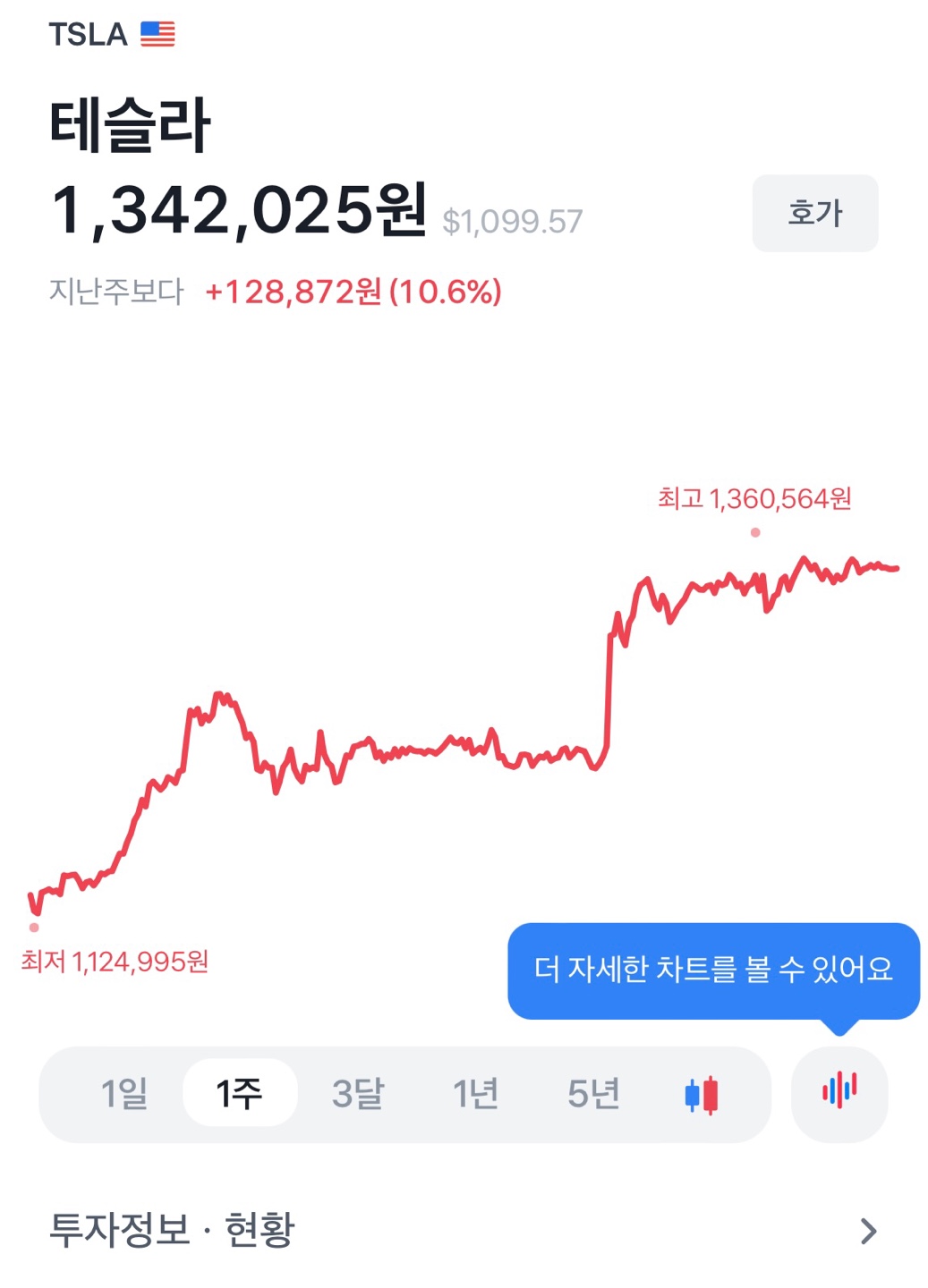Image resolution: width=928 pixels, height=1288 pixels.
Task: Show the 1년 chart range
Action: pos(475,1093)
